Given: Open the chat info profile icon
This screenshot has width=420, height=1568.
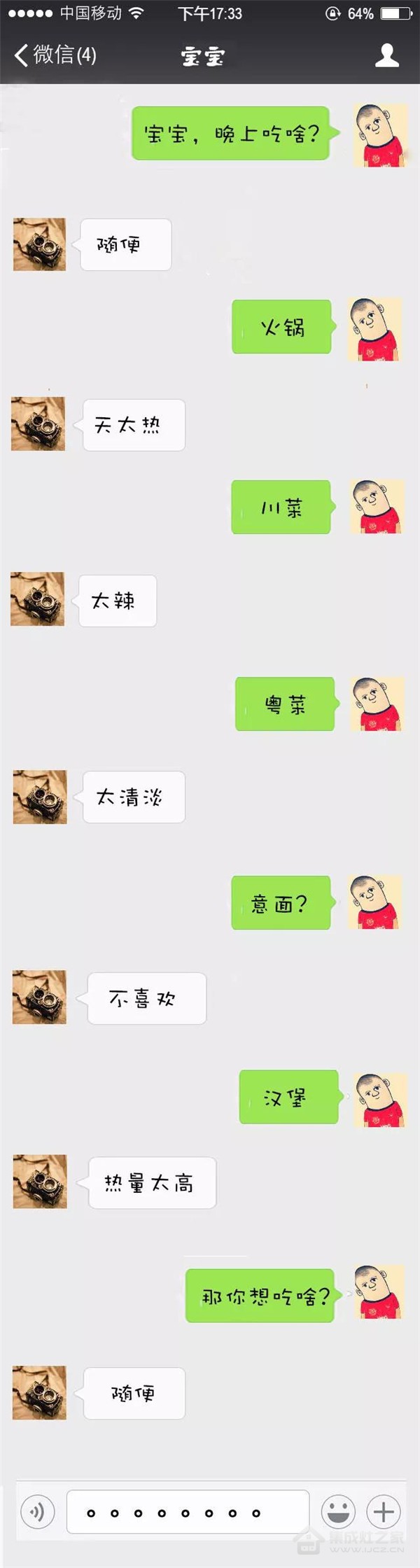Looking at the screenshot, I should pyautogui.click(x=386, y=55).
